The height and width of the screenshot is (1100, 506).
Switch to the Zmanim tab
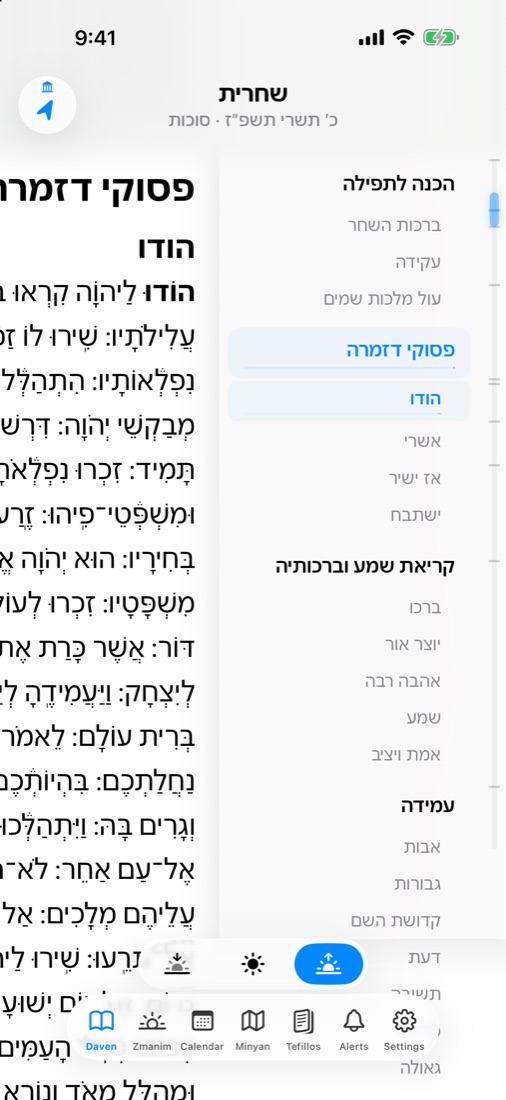tap(152, 1031)
